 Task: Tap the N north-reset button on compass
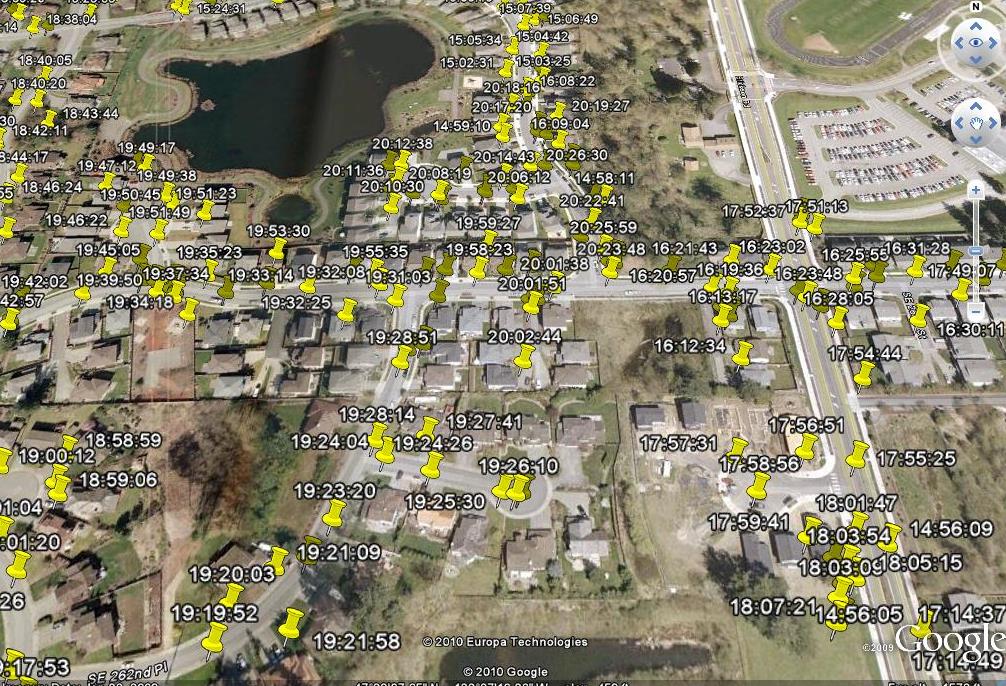(x=975, y=7)
